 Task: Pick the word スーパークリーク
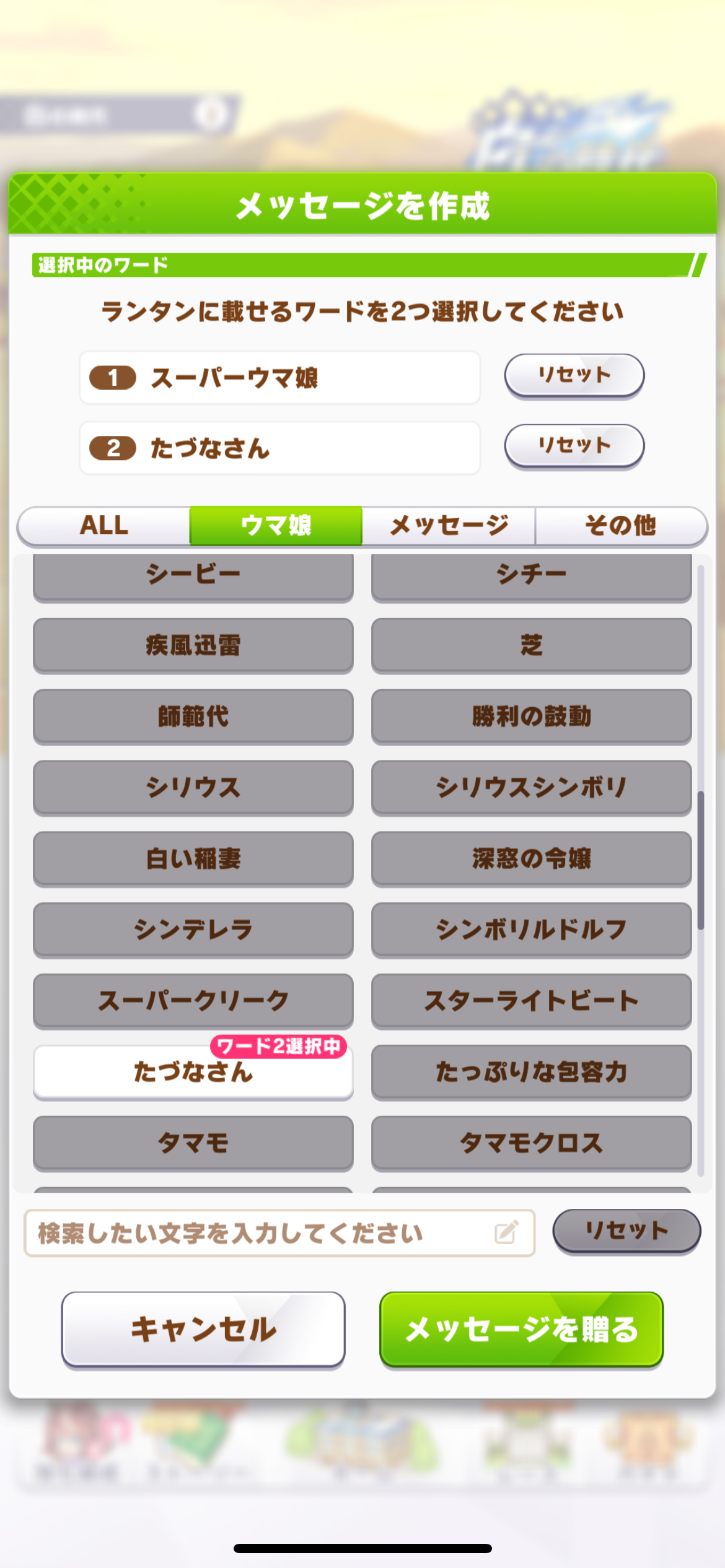(193, 1001)
